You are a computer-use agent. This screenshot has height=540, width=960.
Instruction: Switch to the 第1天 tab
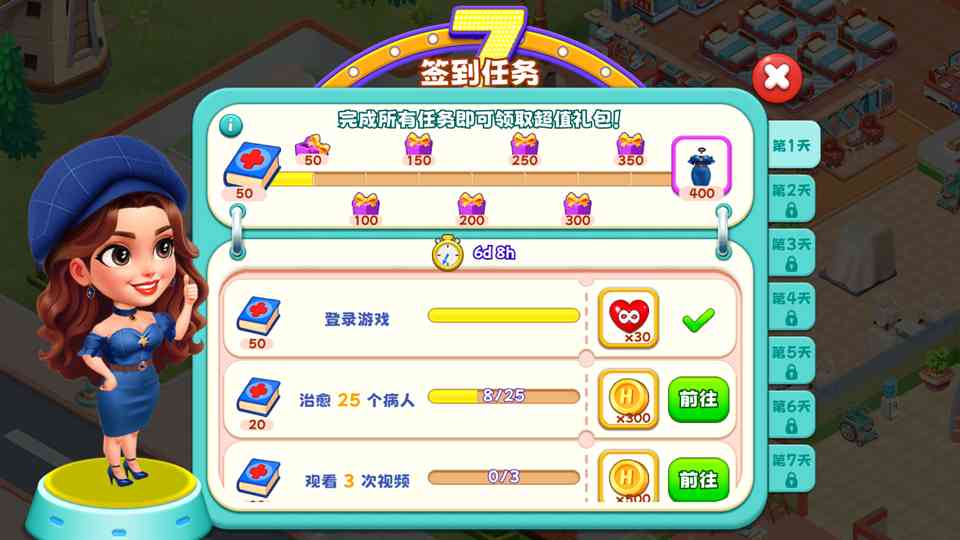[791, 145]
